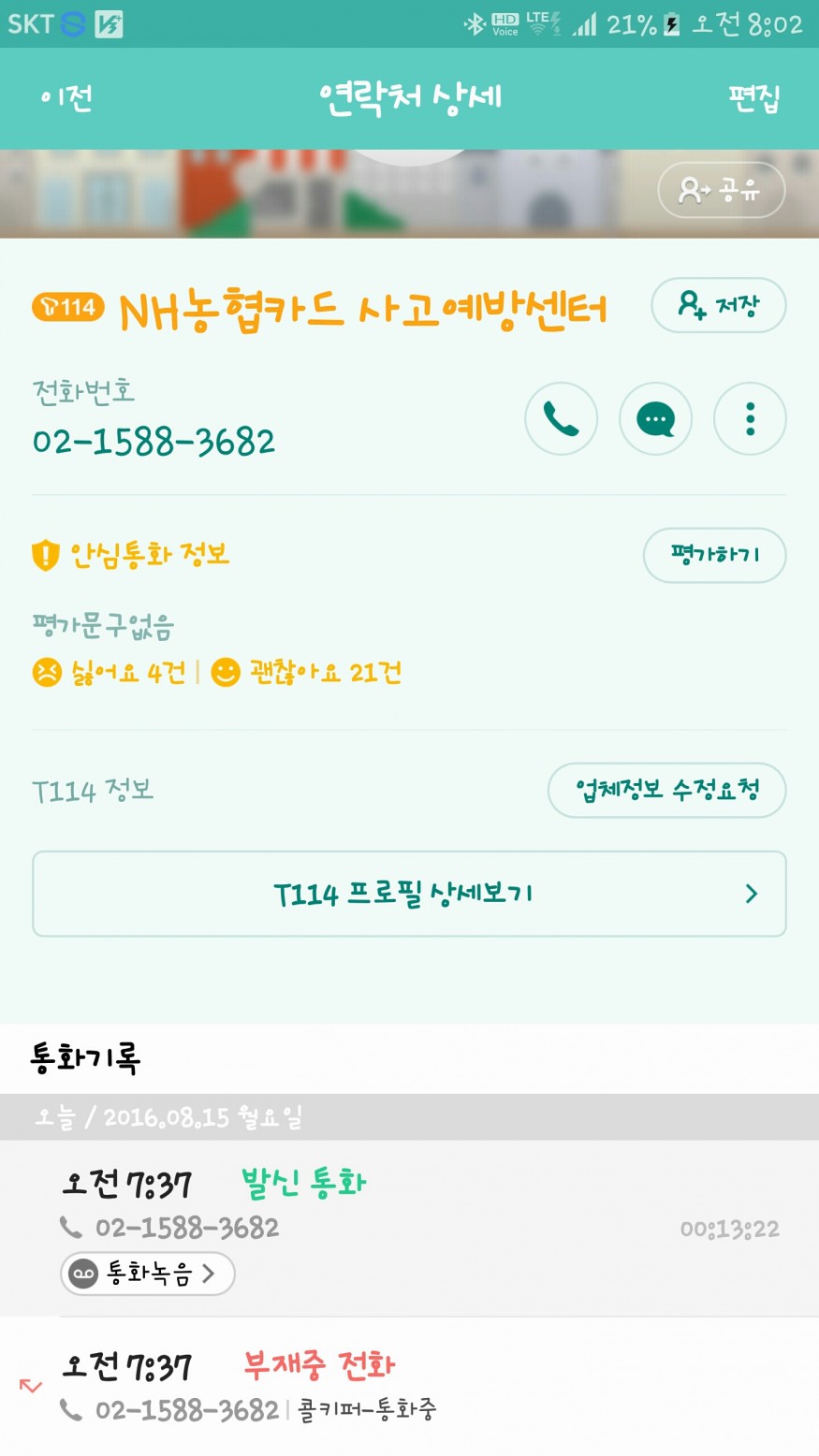The height and width of the screenshot is (1456, 819).
Task: Tap 편집 to edit the contact
Action: (753, 97)
